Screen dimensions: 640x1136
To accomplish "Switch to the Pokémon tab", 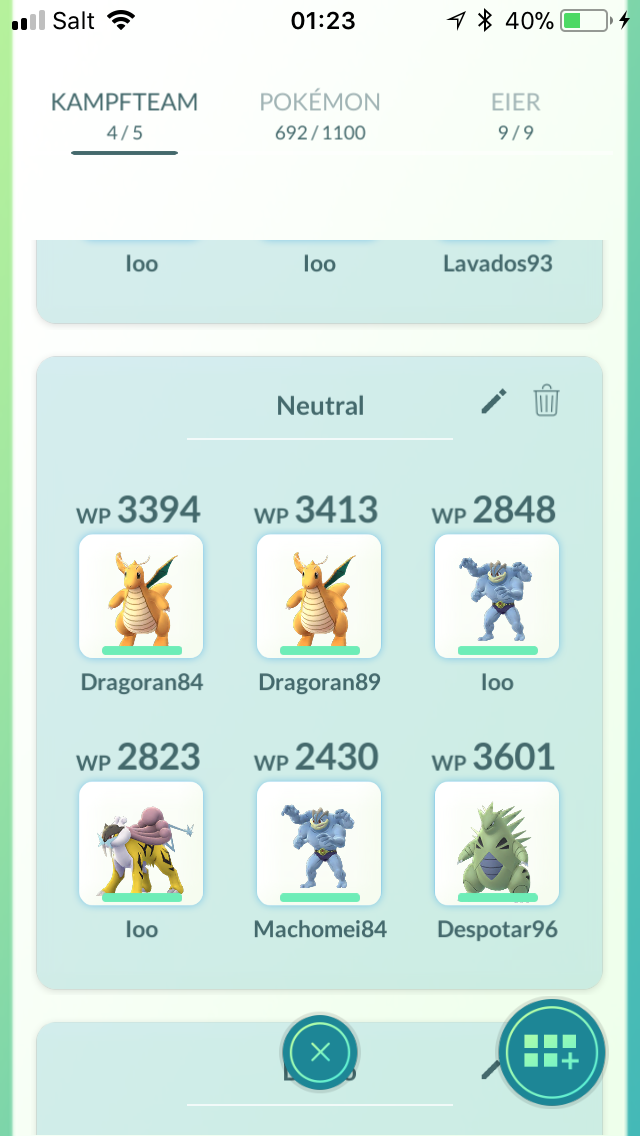I will pyautogui.click(x=320, y=116).
